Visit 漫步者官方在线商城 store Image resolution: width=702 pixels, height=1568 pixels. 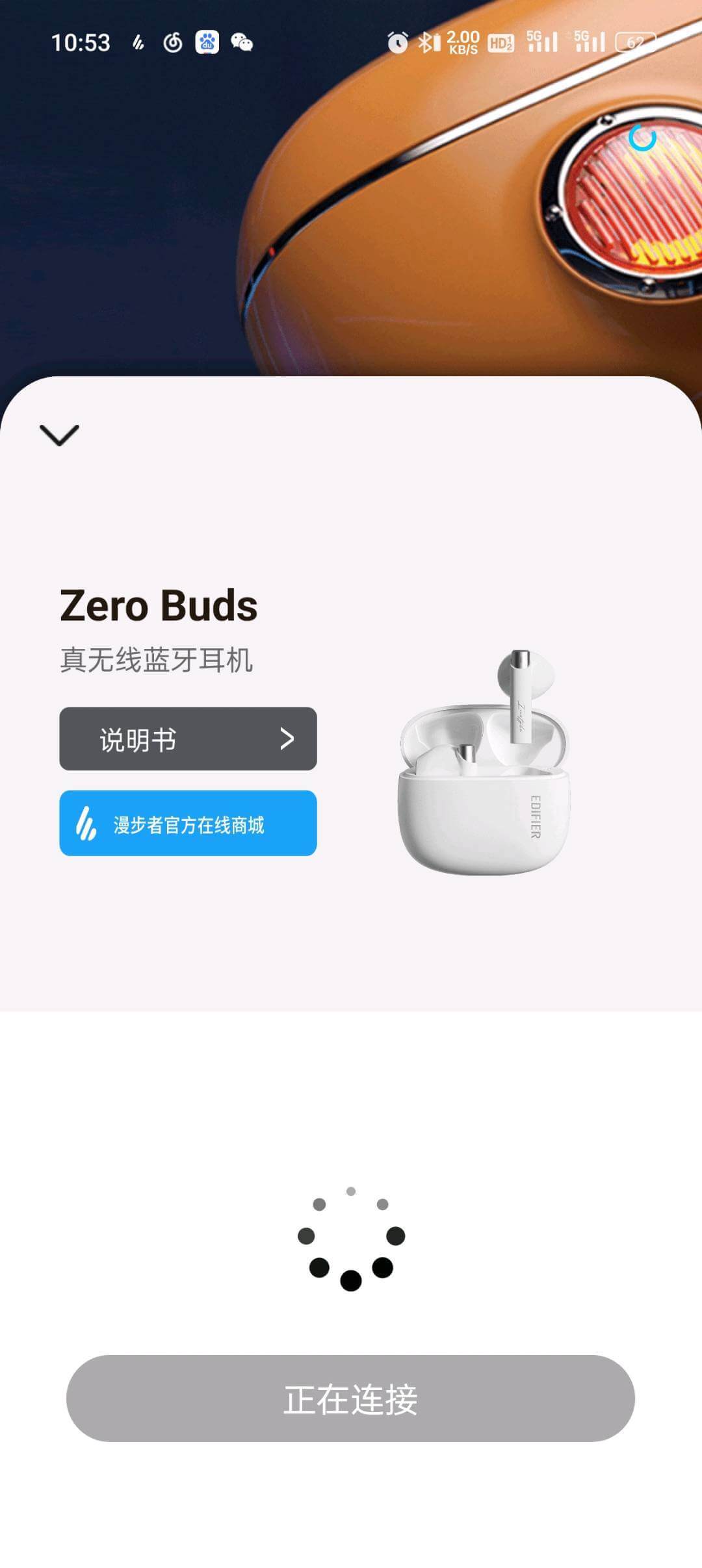tap(188, 824)
